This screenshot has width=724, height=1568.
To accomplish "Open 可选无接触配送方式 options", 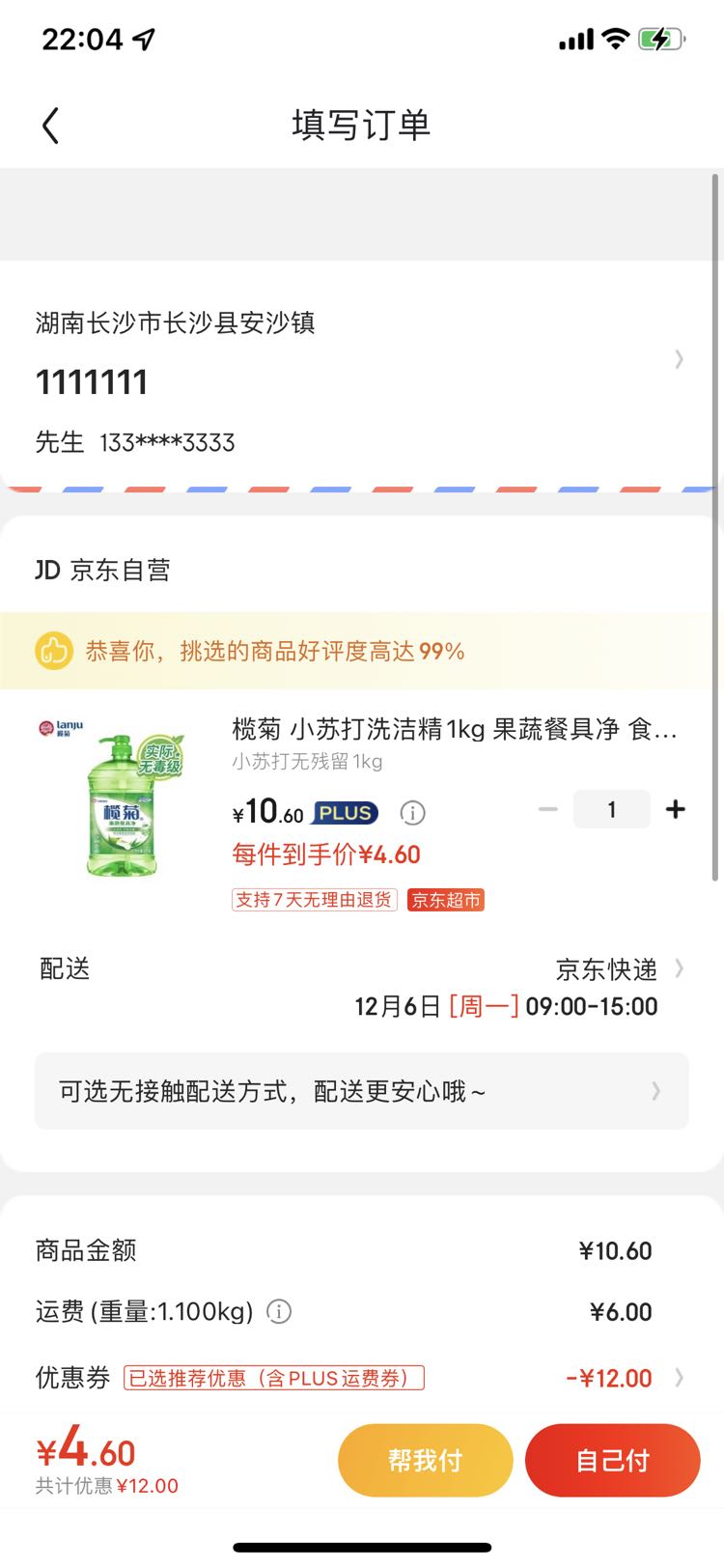I will click(x=362, y=1091).
